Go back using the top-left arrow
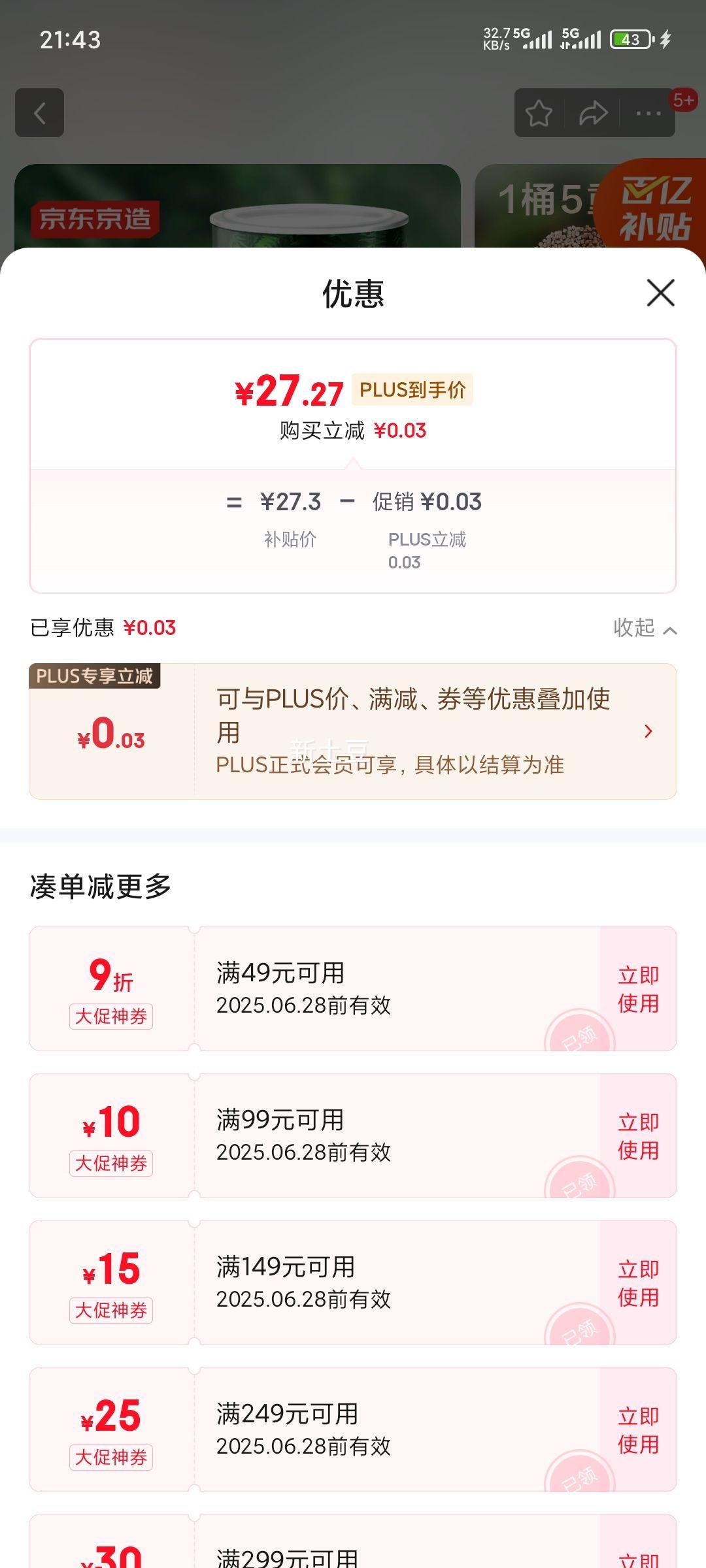 pos(40,113)
